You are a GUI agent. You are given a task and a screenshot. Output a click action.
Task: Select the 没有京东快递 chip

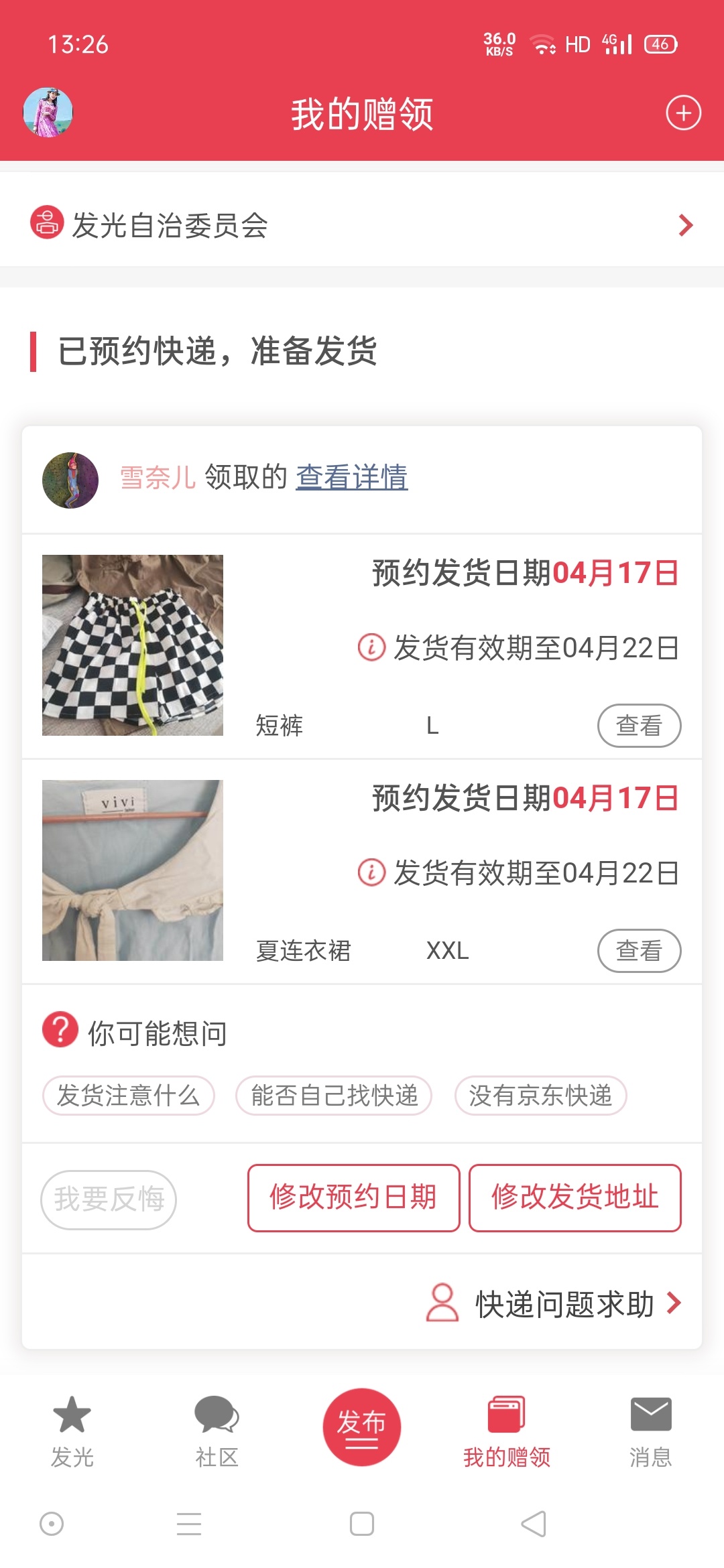coord(540,1096)
